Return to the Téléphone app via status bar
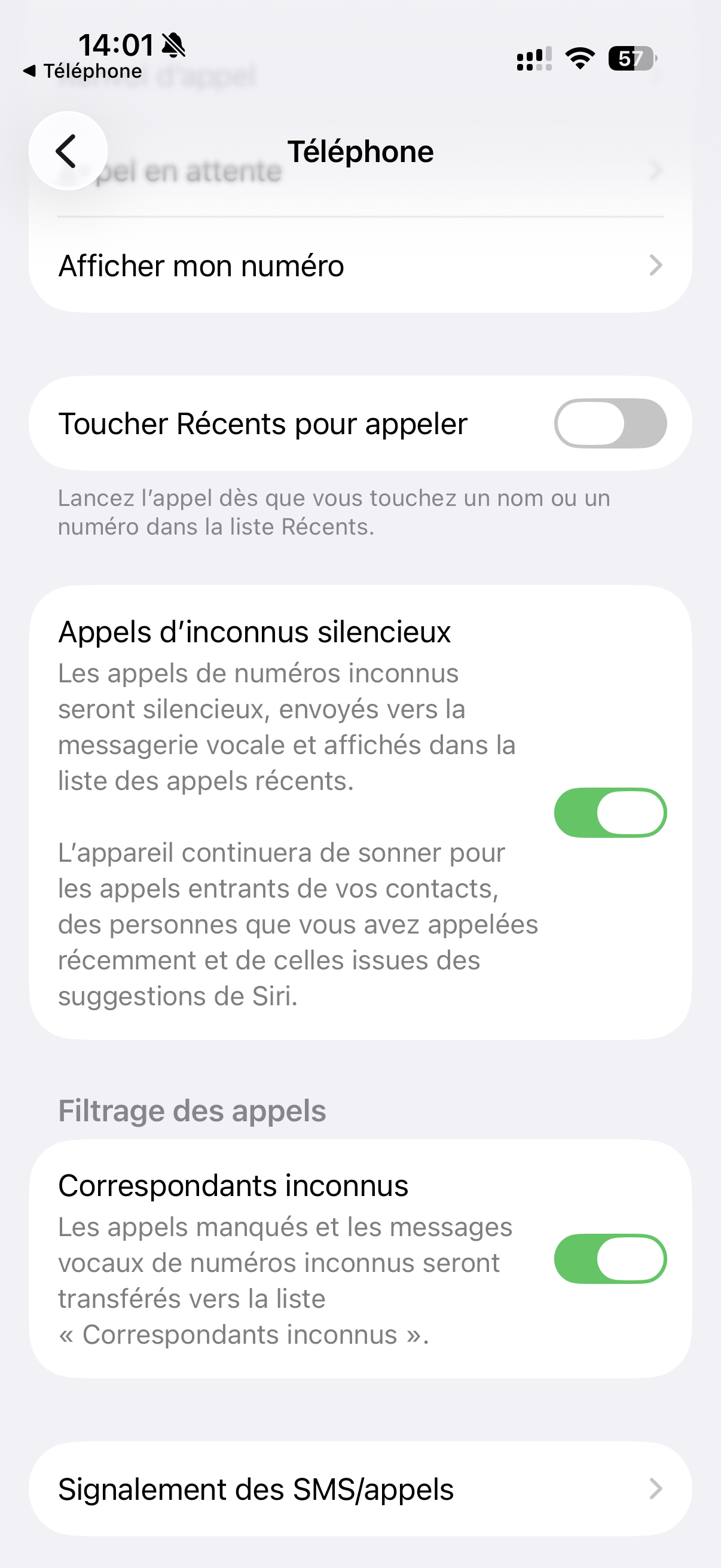721x1568 pixels. (x=83, y=71)
